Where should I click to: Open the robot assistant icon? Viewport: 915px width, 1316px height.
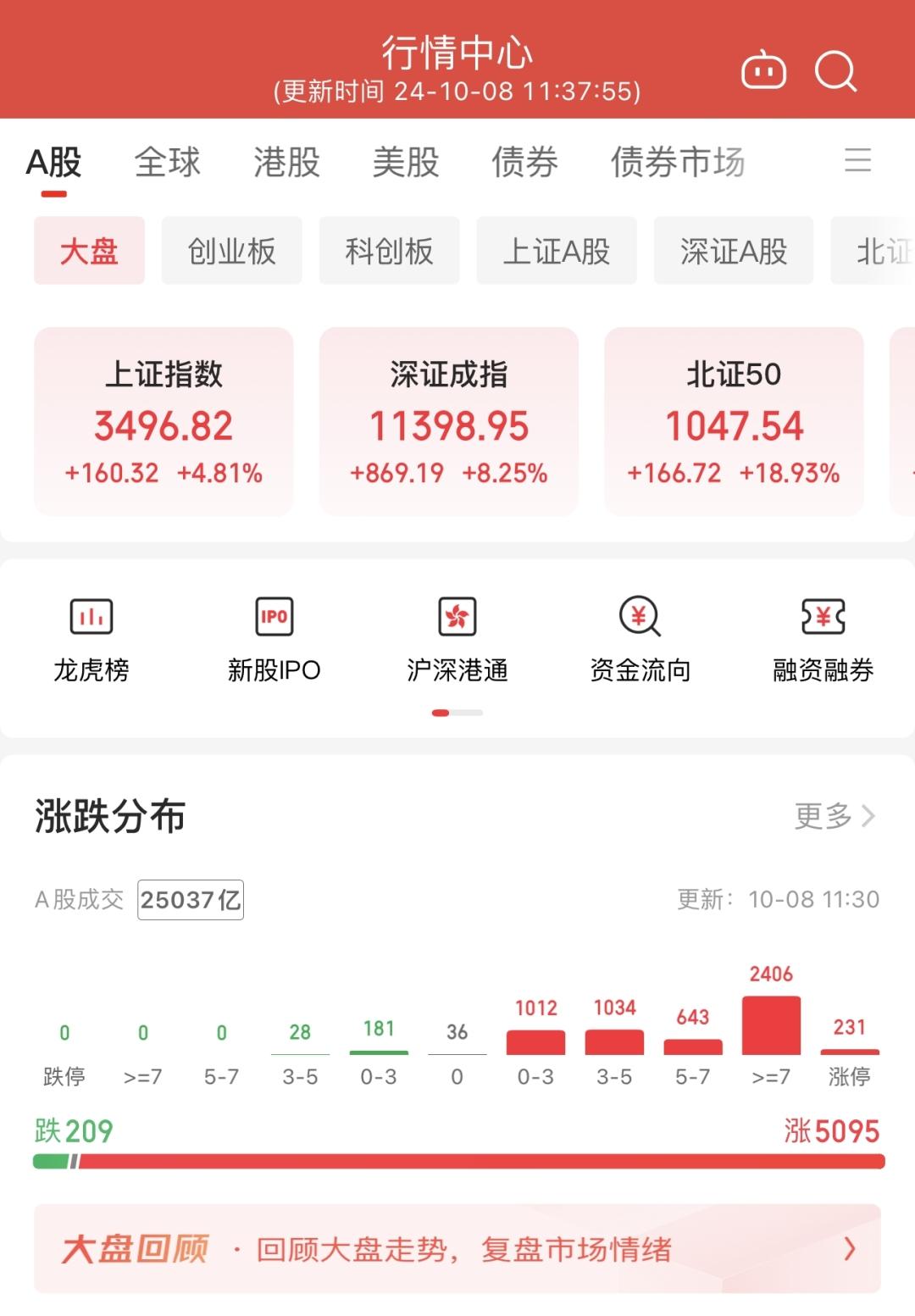763,71
